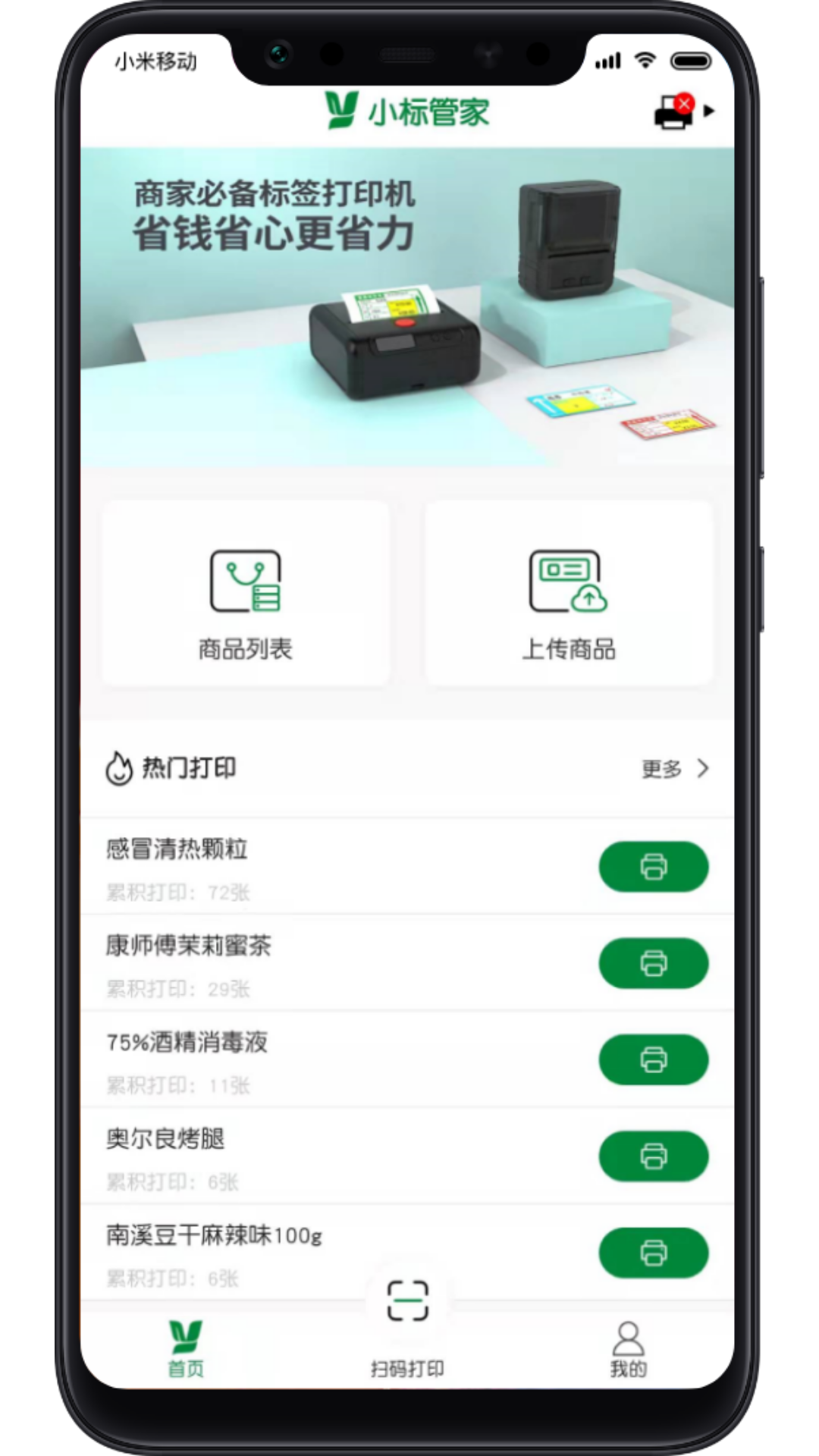Switch to the 我的 tab

point(628,1348)
